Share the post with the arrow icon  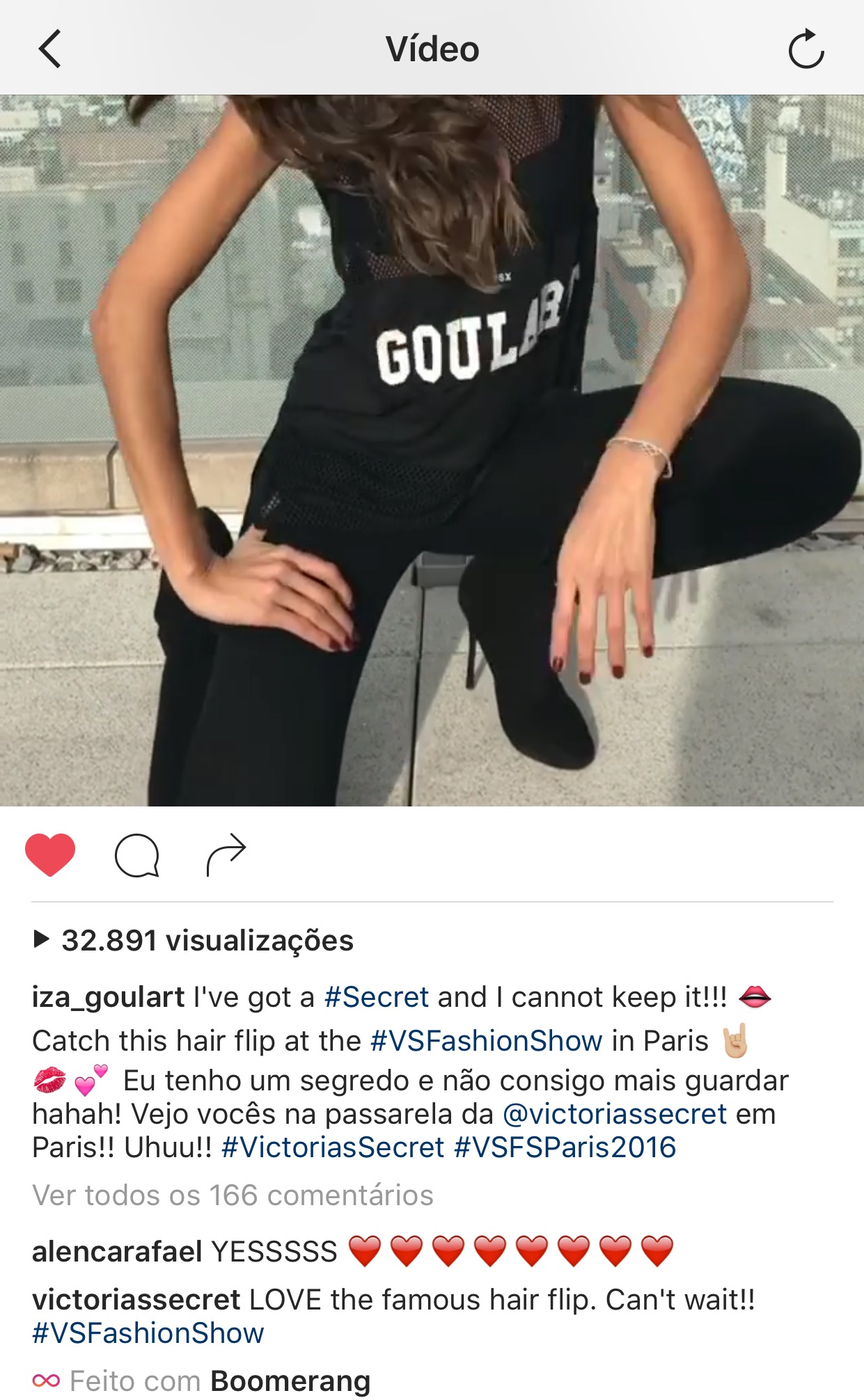coord(226,854)
